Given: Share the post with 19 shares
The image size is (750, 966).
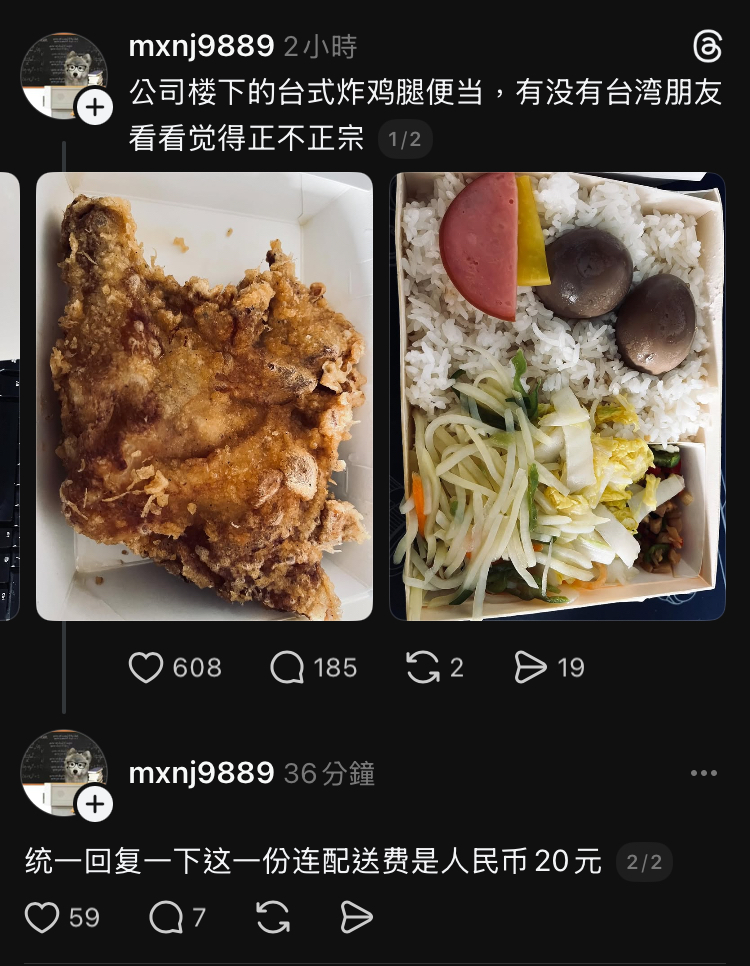Looking at the screenshot, I should click(531, 668).
